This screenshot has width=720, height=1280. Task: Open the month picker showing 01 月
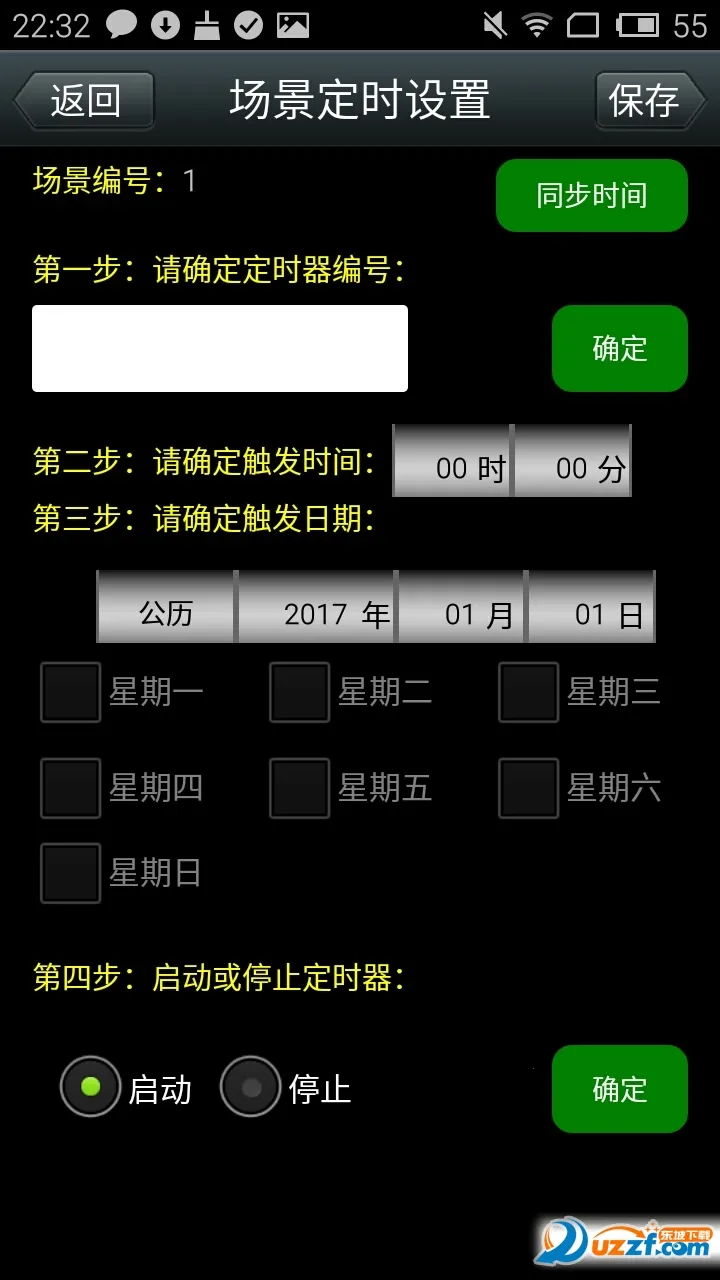(x=462, y=607)
